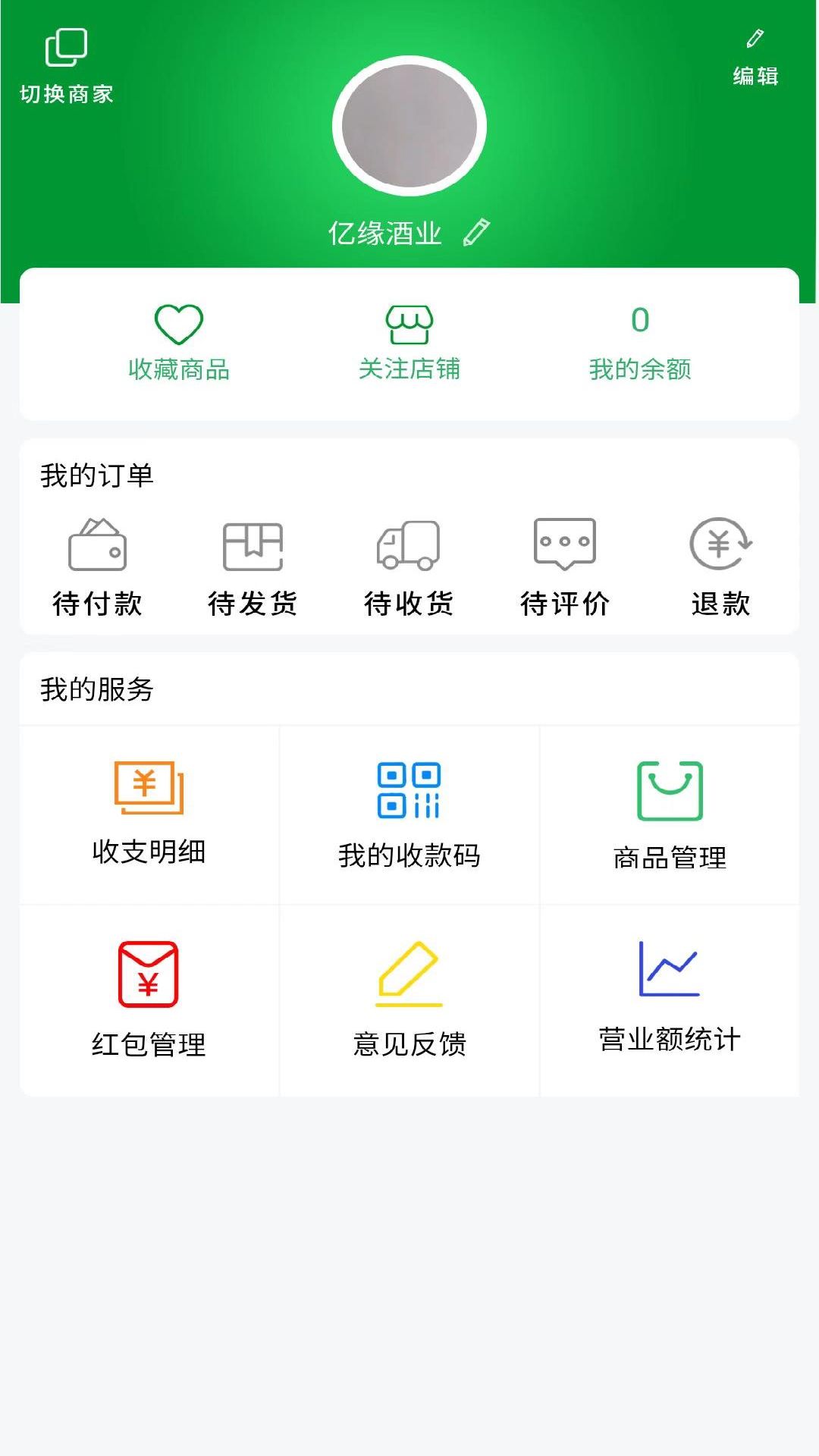The height and width of the screenshot is (1456, 819).
Task: Open 意见反馈 feedback
Action: 409,999
